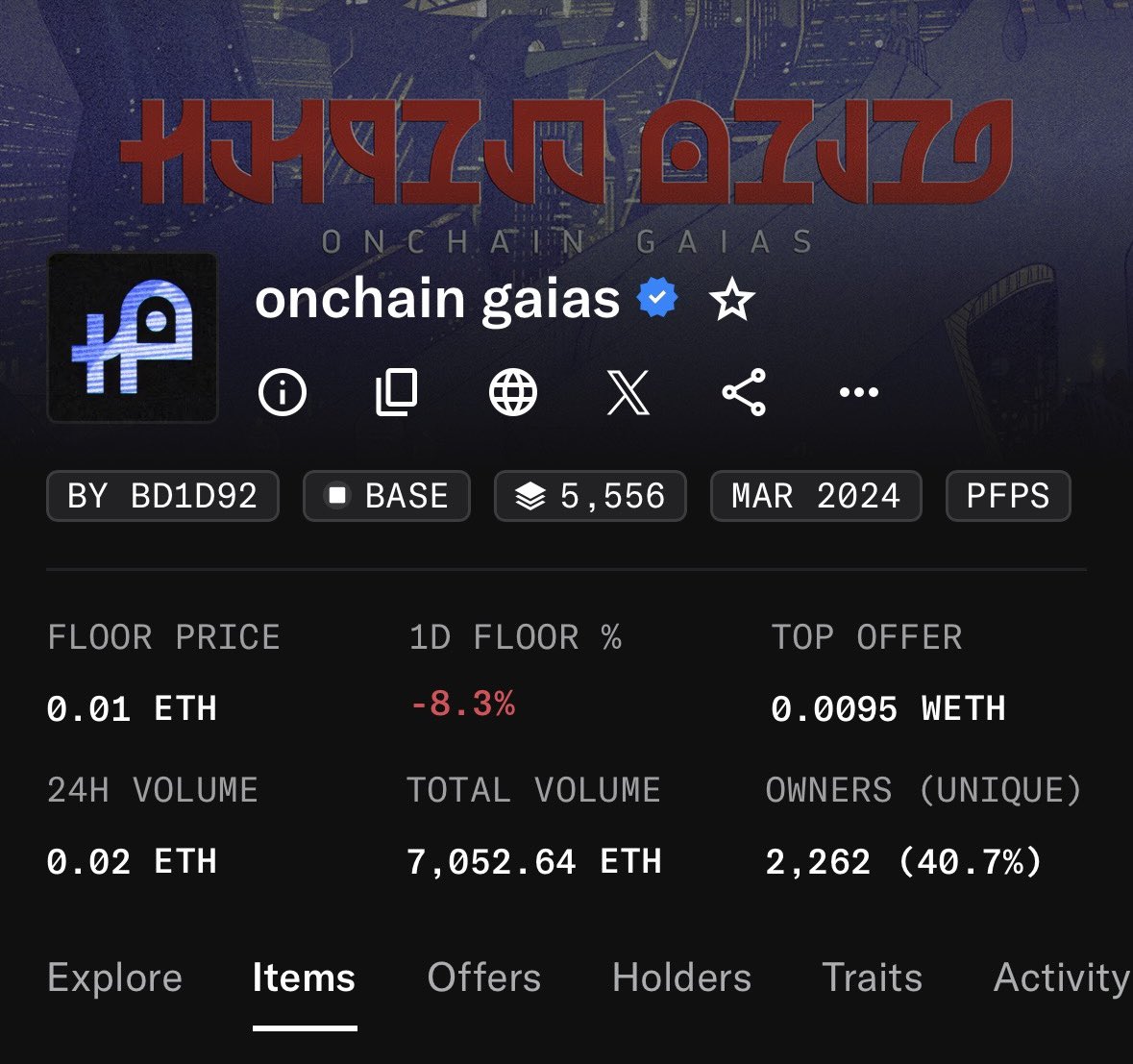Tap the BASE chain chip

click(x=386, y=496)
